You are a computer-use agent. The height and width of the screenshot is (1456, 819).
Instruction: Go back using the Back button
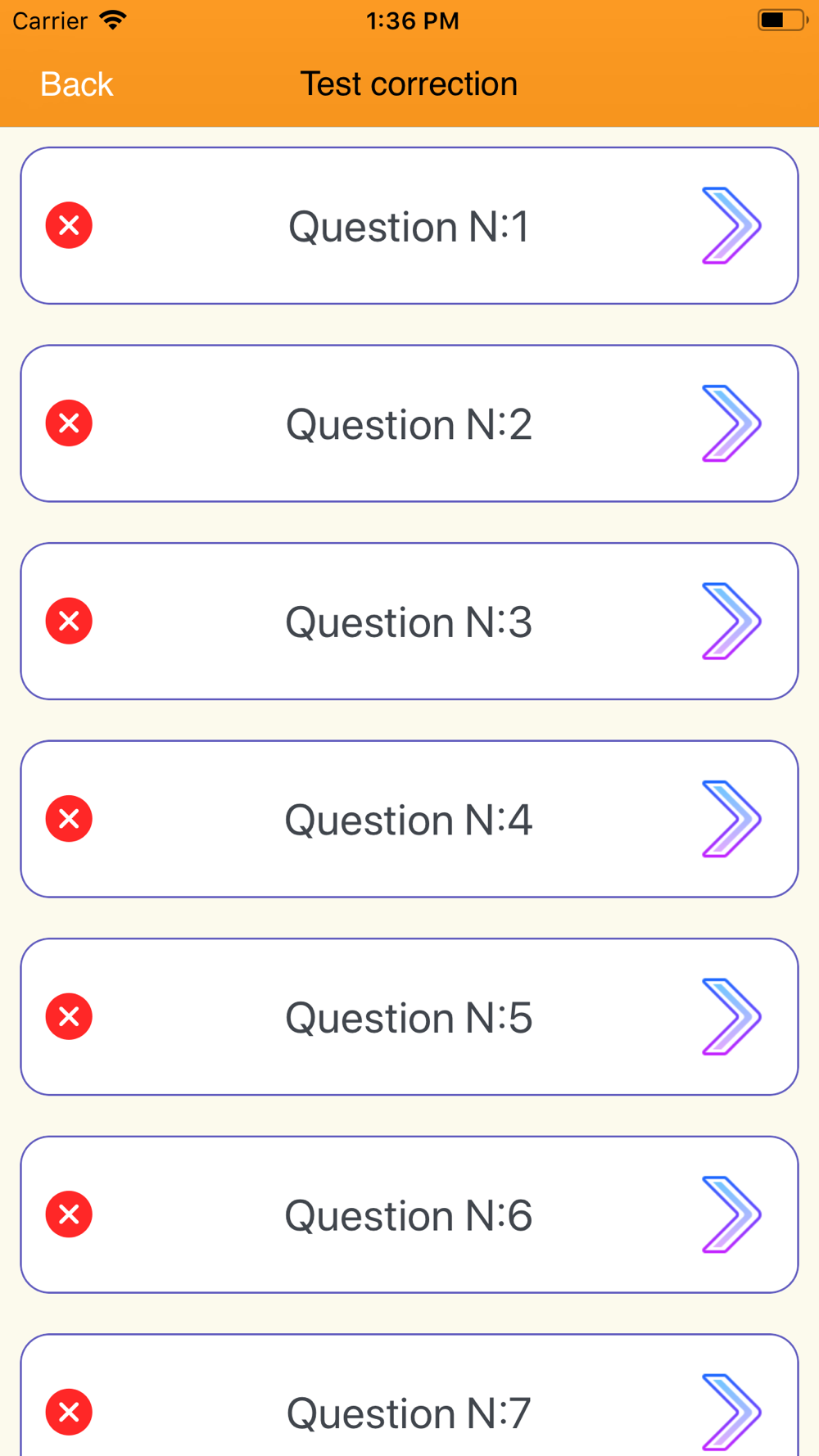(x=76, y=84)
